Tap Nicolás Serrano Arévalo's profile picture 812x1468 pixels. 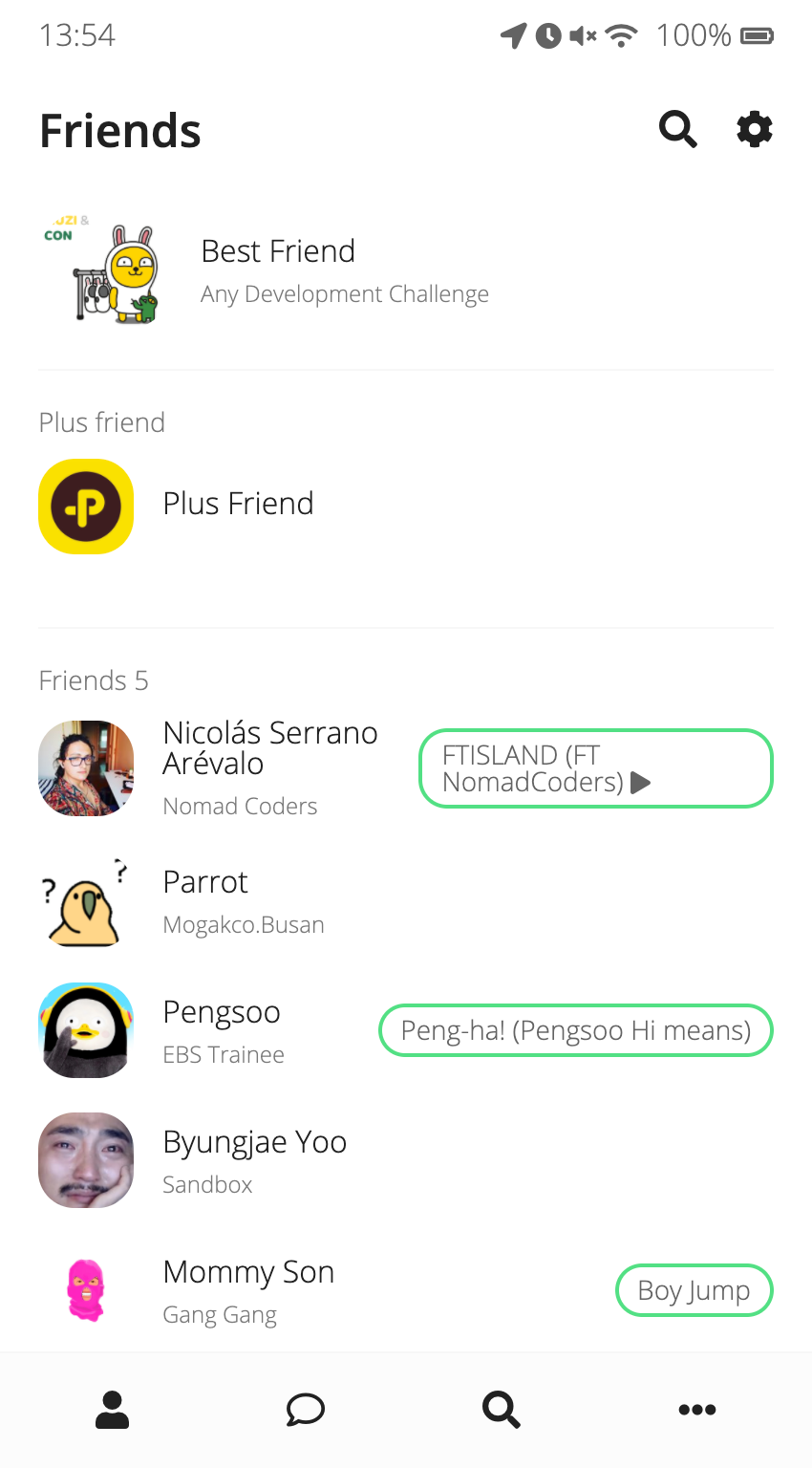tap(86, 768)
